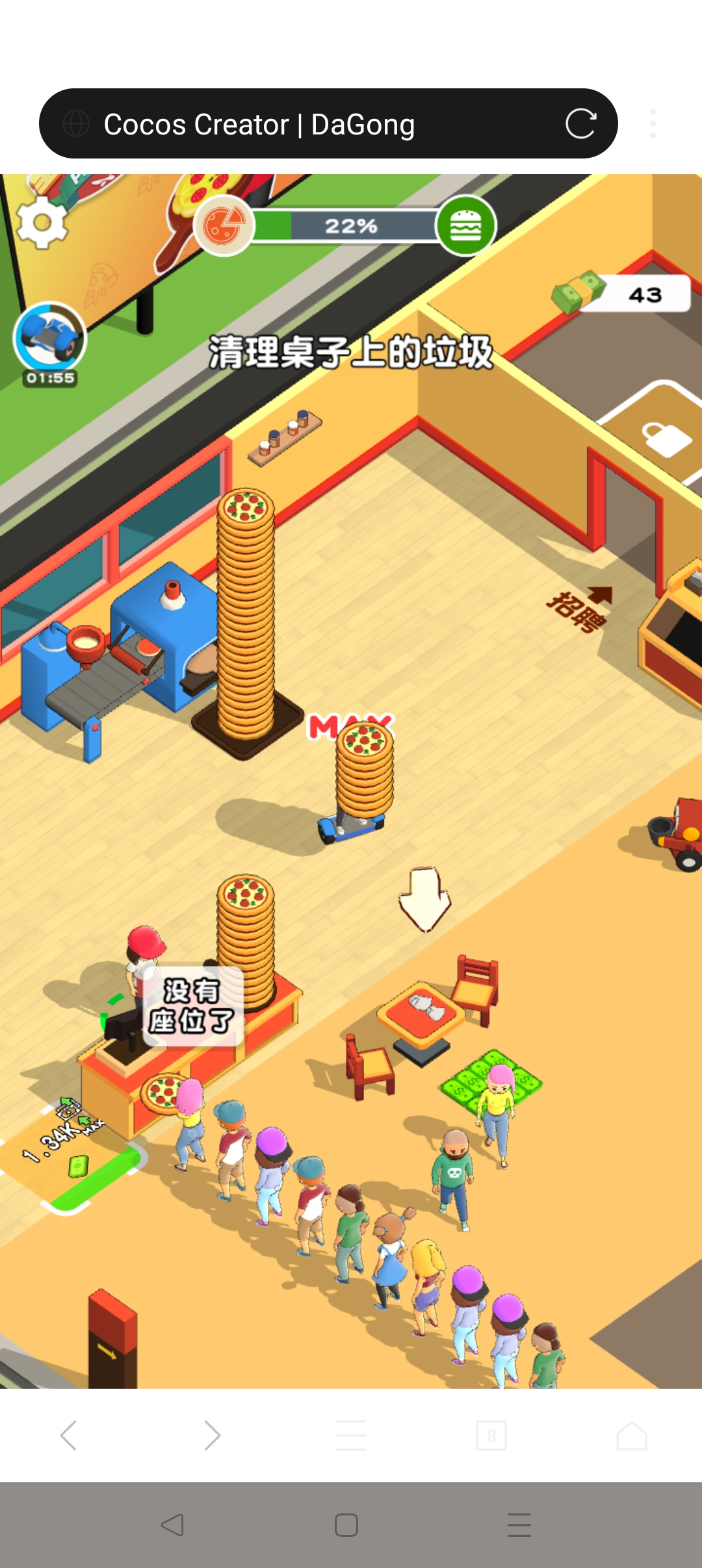Go to the browser home page
Image resolution: width=702 pixels, height=1568 pixels.
coord(631,1435)
